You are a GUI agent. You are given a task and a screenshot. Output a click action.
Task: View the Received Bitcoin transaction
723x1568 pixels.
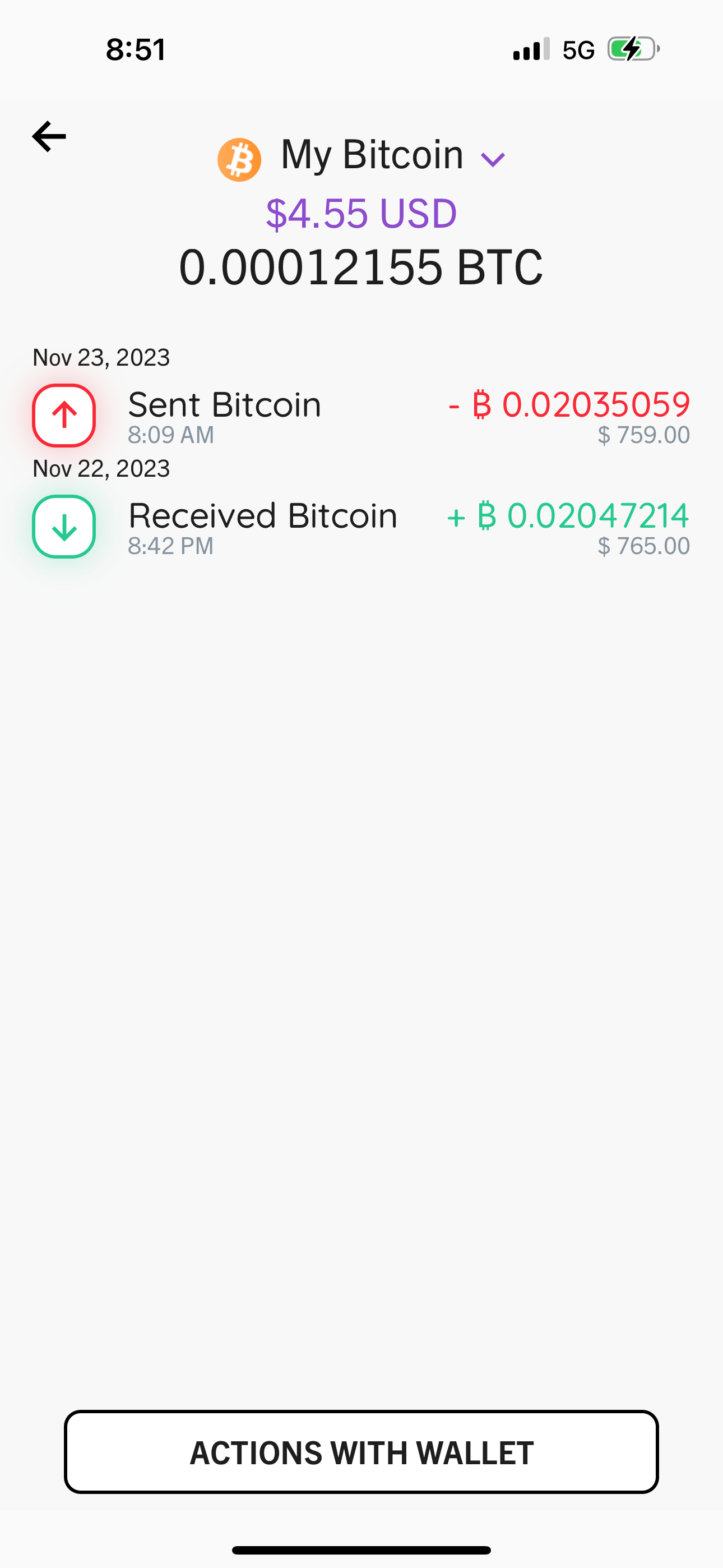pyautogui.click(x=360, y=527)
